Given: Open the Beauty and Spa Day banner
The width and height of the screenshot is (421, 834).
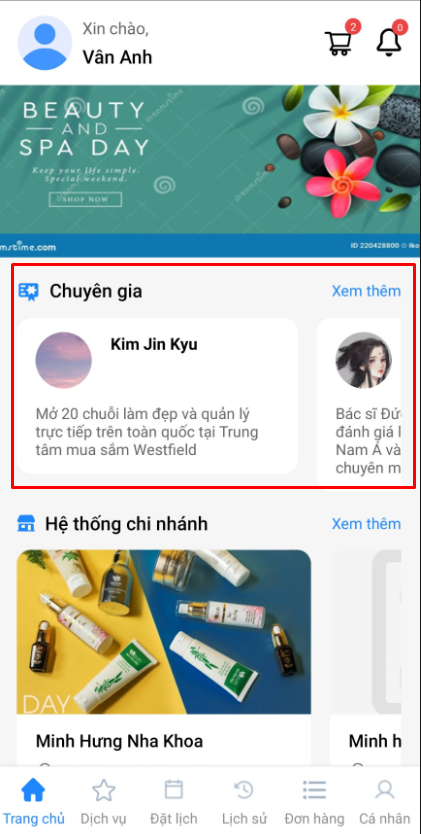Looking at the screenshot, I should 210,171.
